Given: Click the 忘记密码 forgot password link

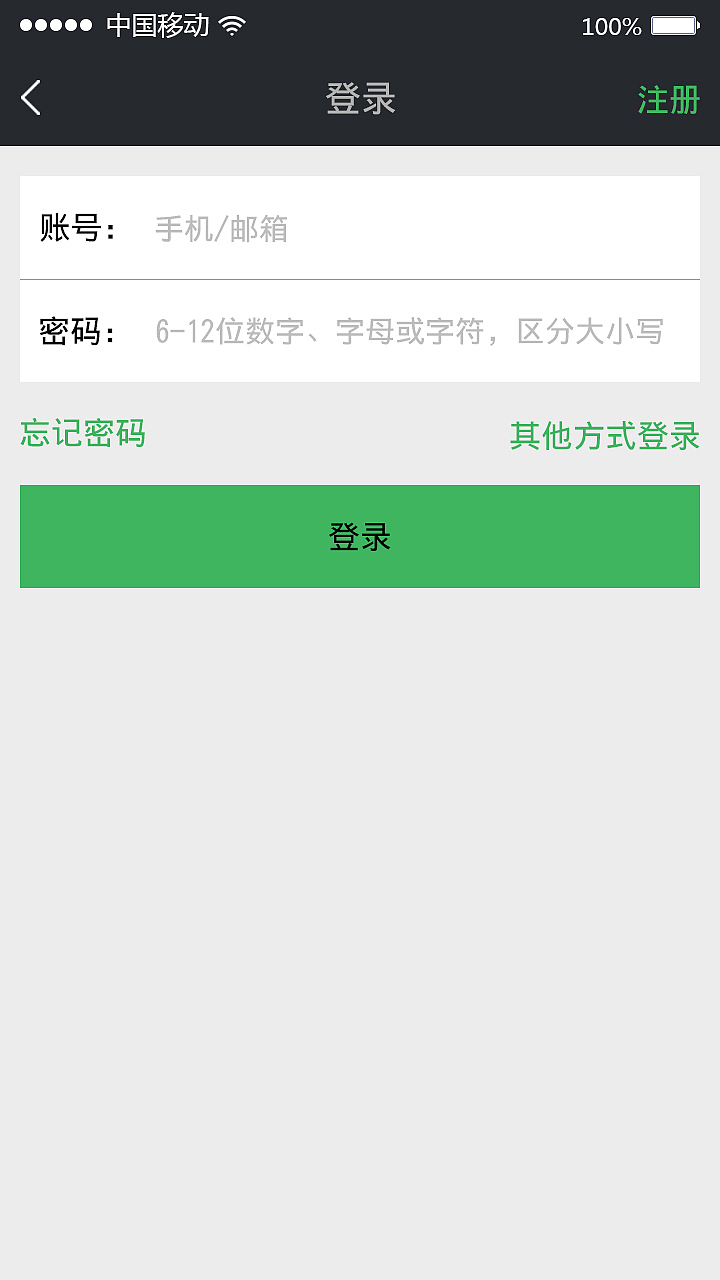Looking at the screenshot, I should click(x=82, y=436).
